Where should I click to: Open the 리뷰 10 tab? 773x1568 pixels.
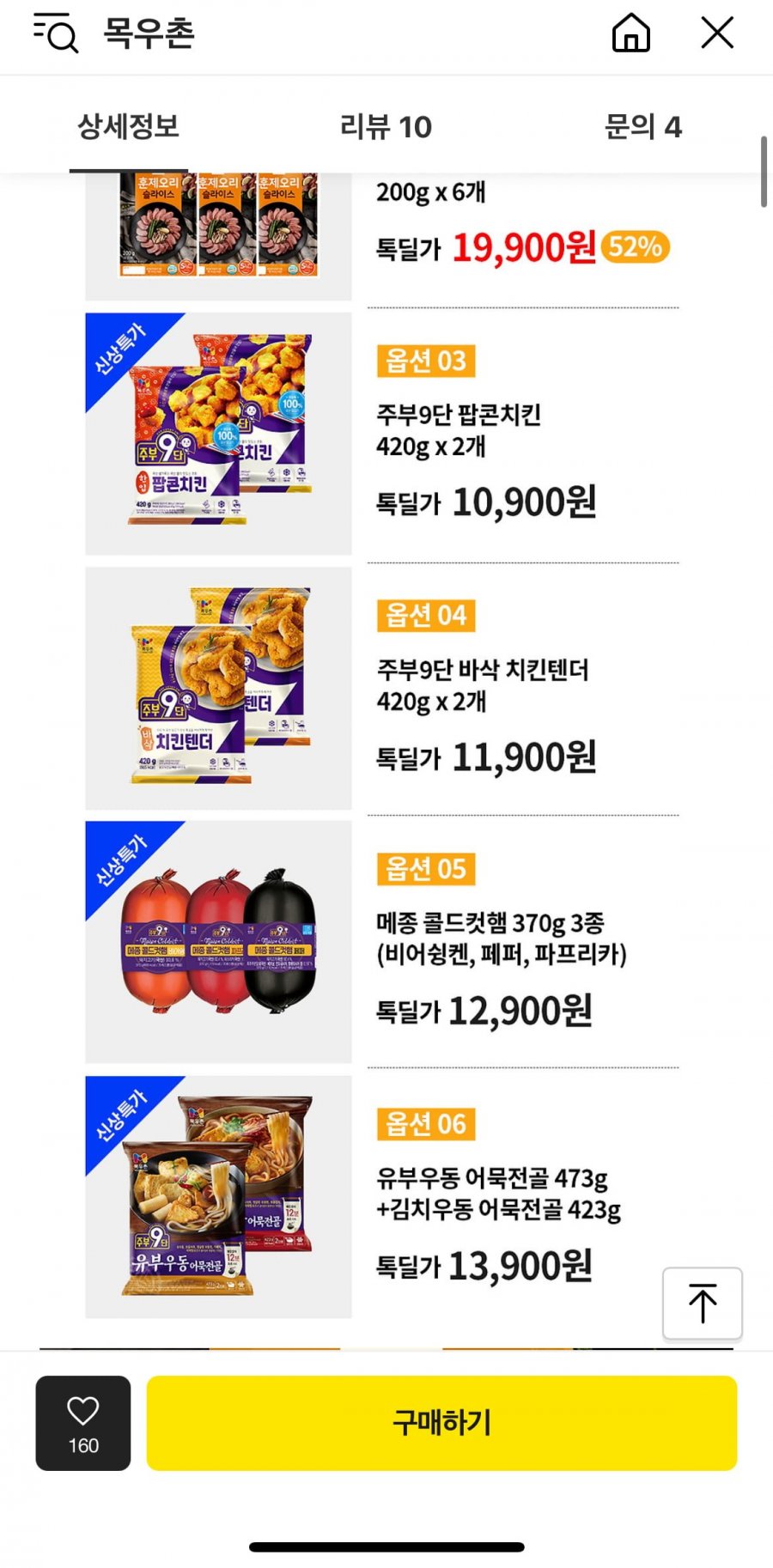coord(386,127)
